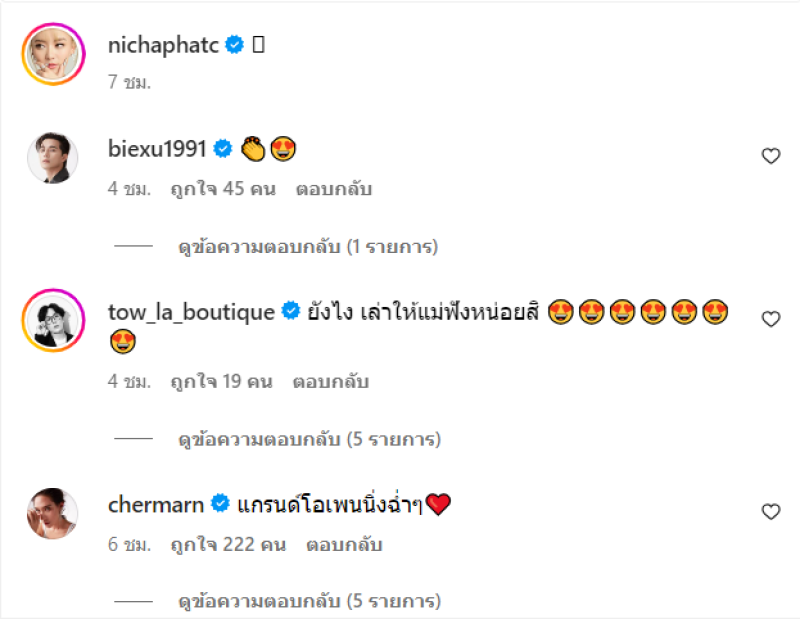
Task: Expand the 1 reply under biexu1991
Action: pos(308,246)
